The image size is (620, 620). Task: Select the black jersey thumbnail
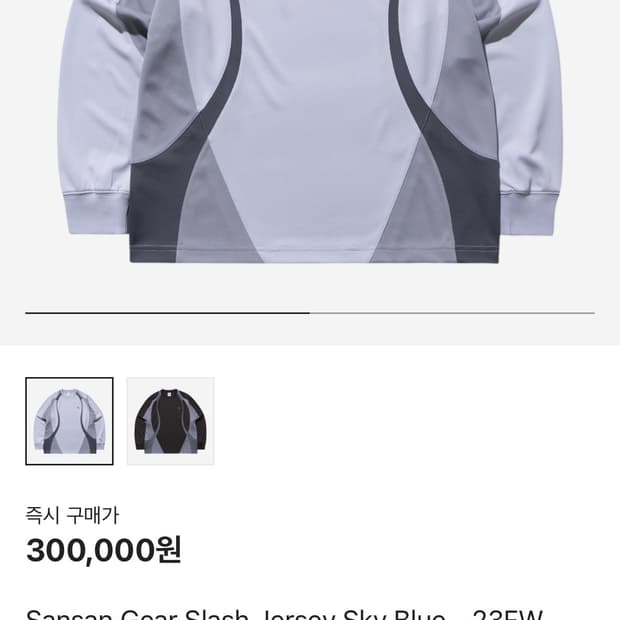point(170,421)
